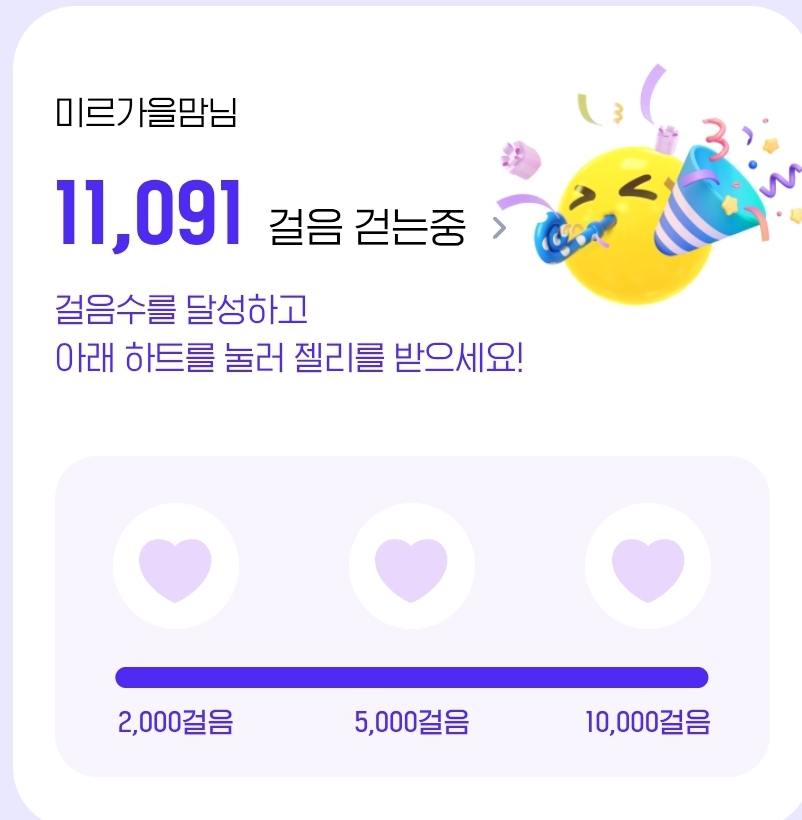Open step details via 걸음 걷는중 chevron

500,230
